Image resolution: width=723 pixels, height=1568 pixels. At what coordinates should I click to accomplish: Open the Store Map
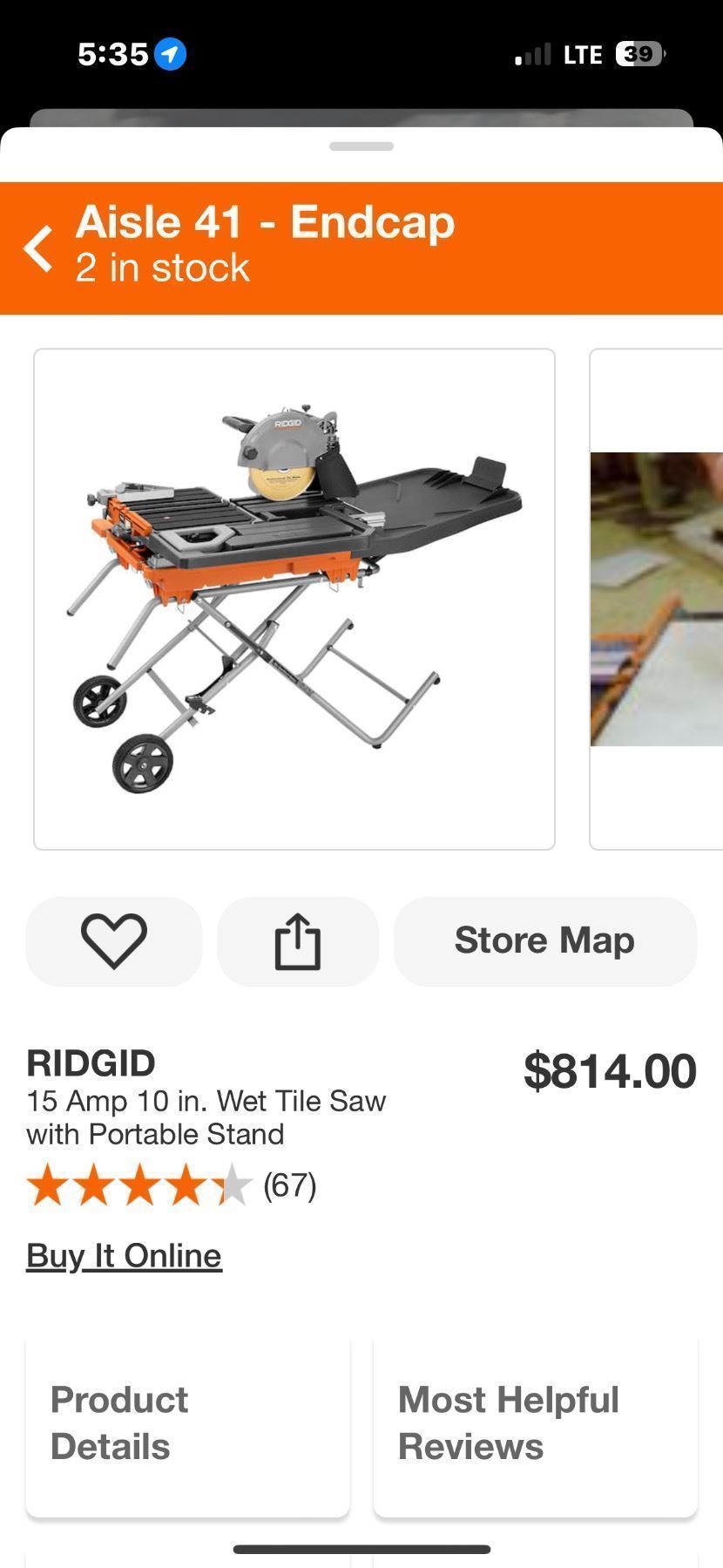[544, 941]
